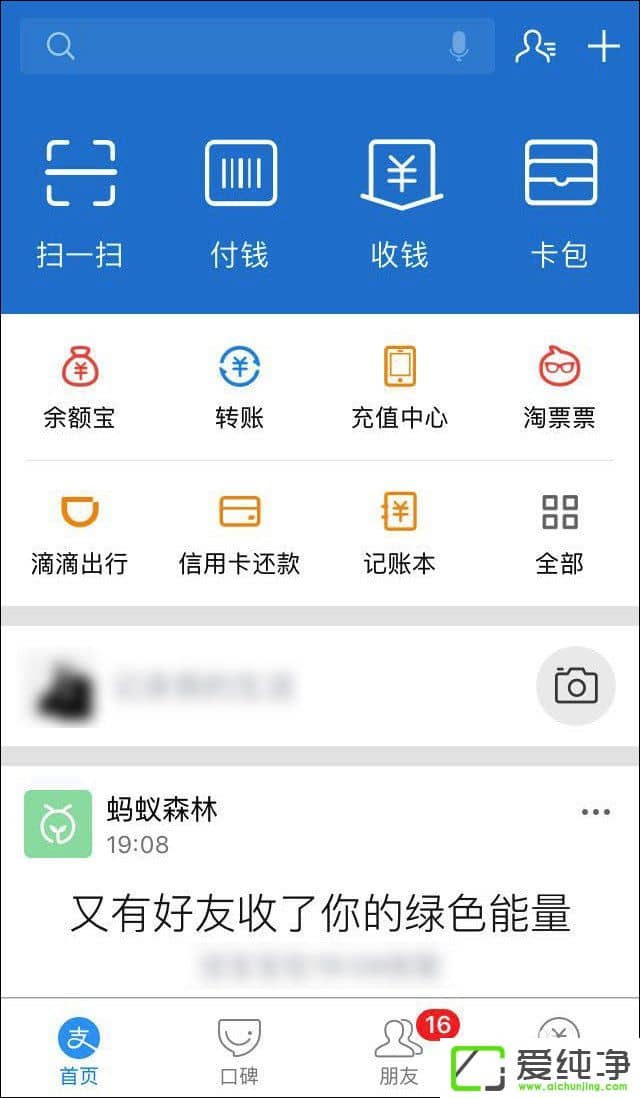Launch 滴滴出行
This screenshot has width=640, height=1098.
[x=80, y=534]
